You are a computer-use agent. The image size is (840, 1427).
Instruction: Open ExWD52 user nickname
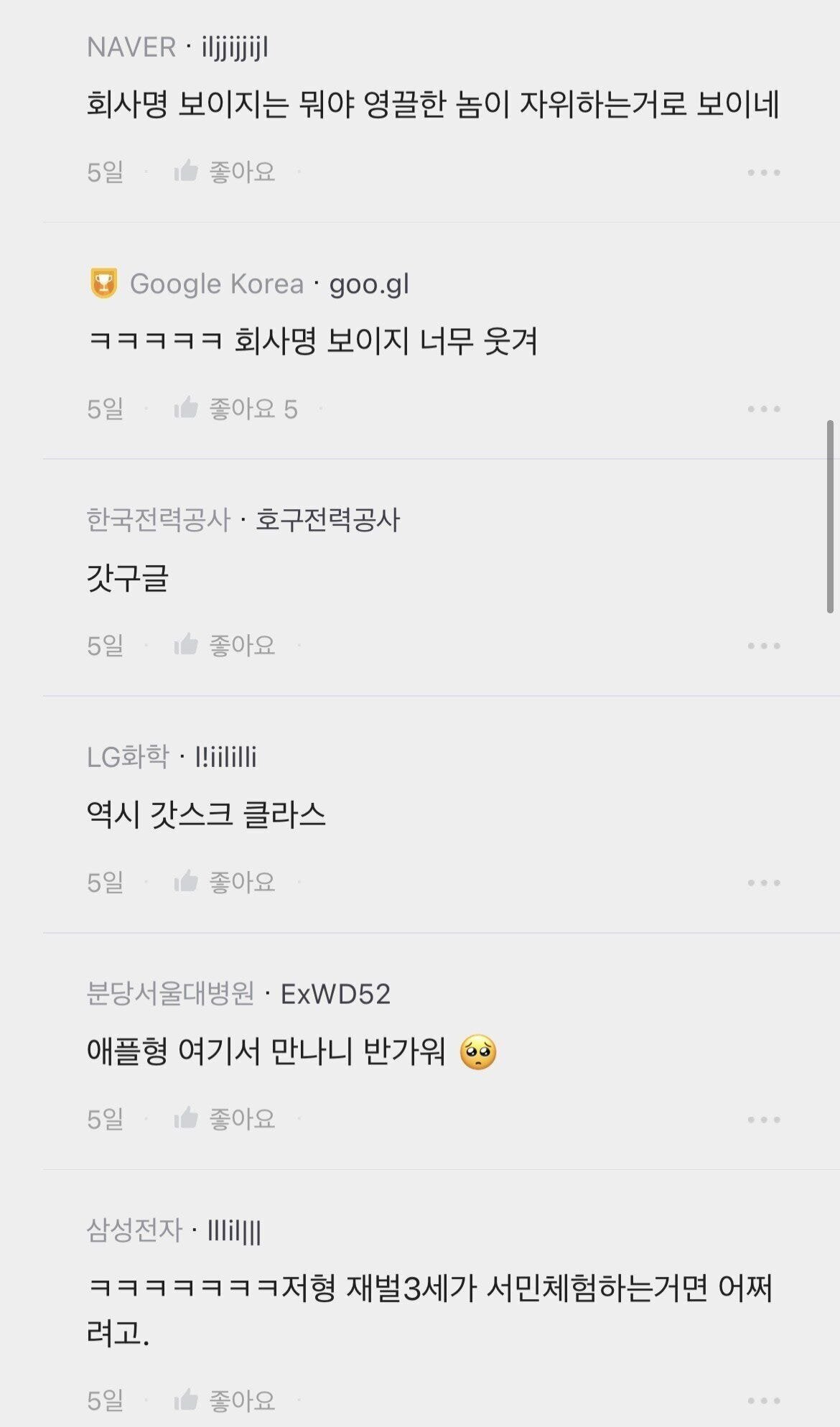[x=335, y=994]
